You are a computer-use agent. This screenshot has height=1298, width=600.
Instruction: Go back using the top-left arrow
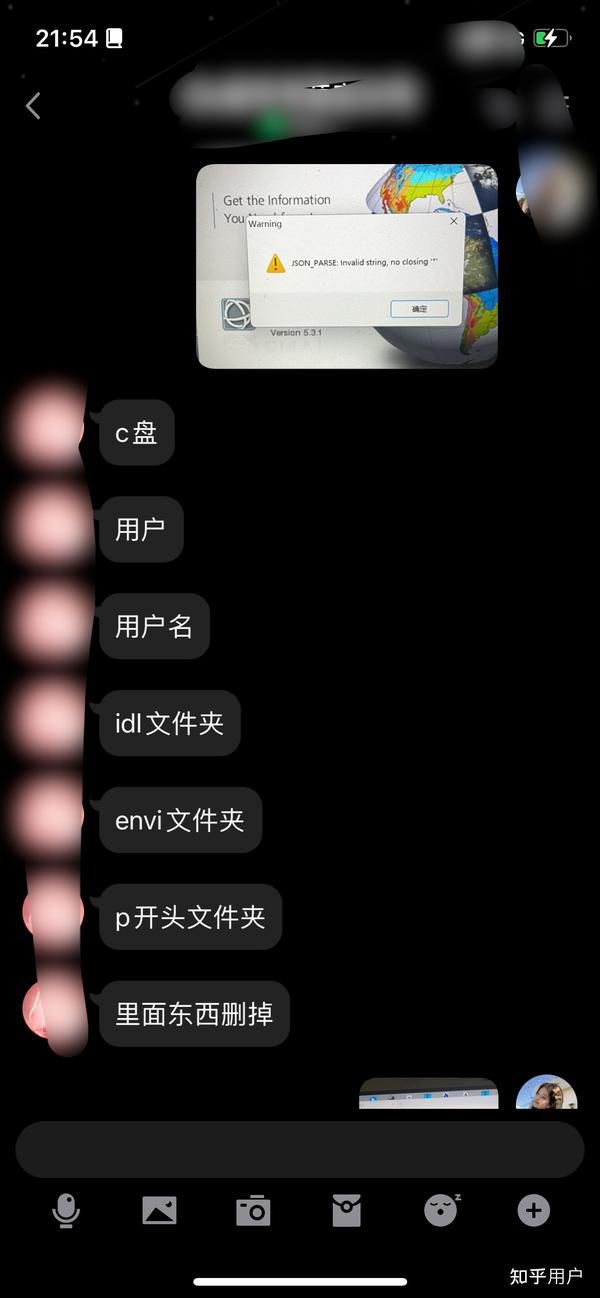pyautogui.click(x=33, y=106)
